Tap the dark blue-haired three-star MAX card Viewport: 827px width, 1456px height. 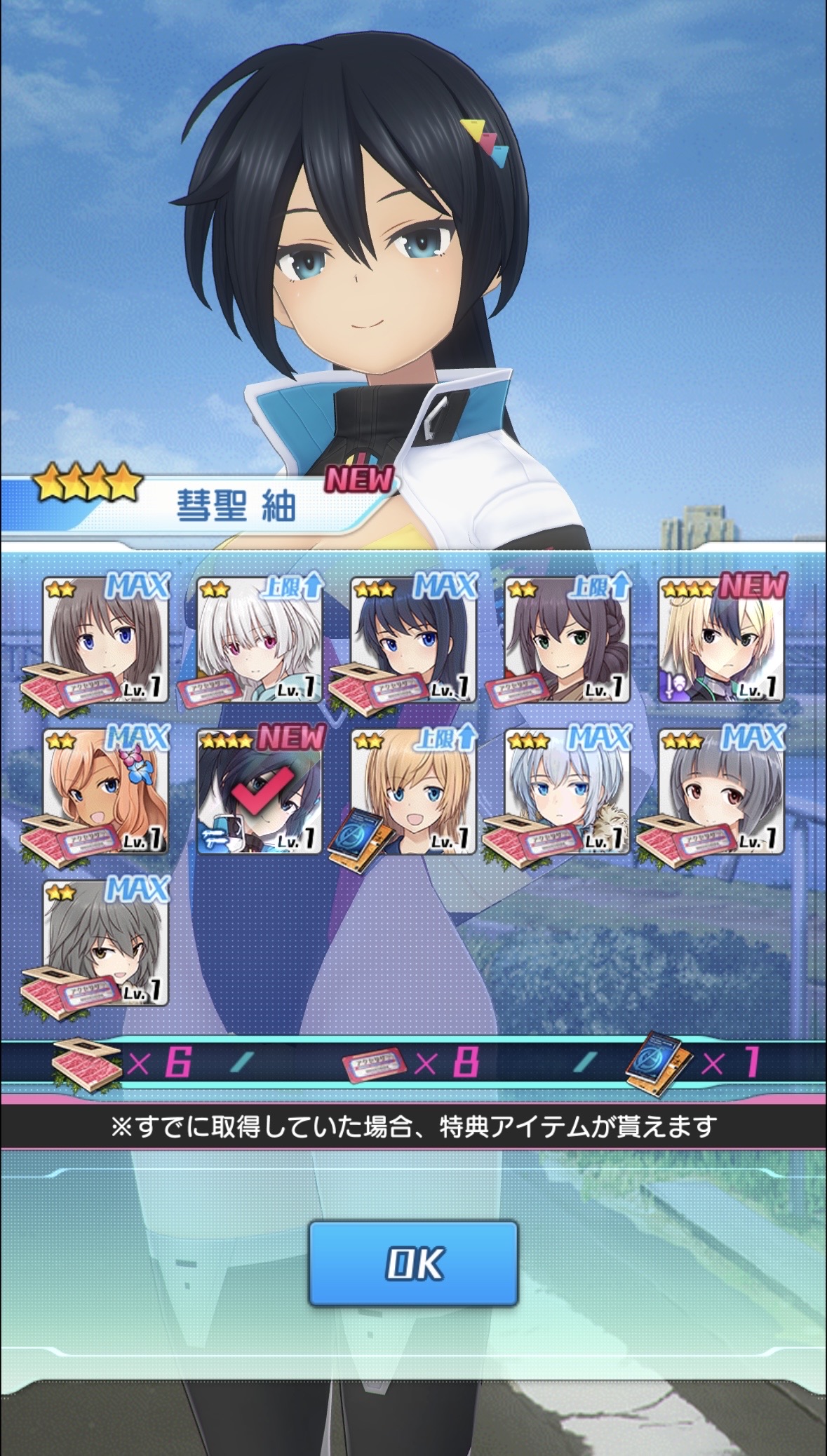tap(413, 640)
